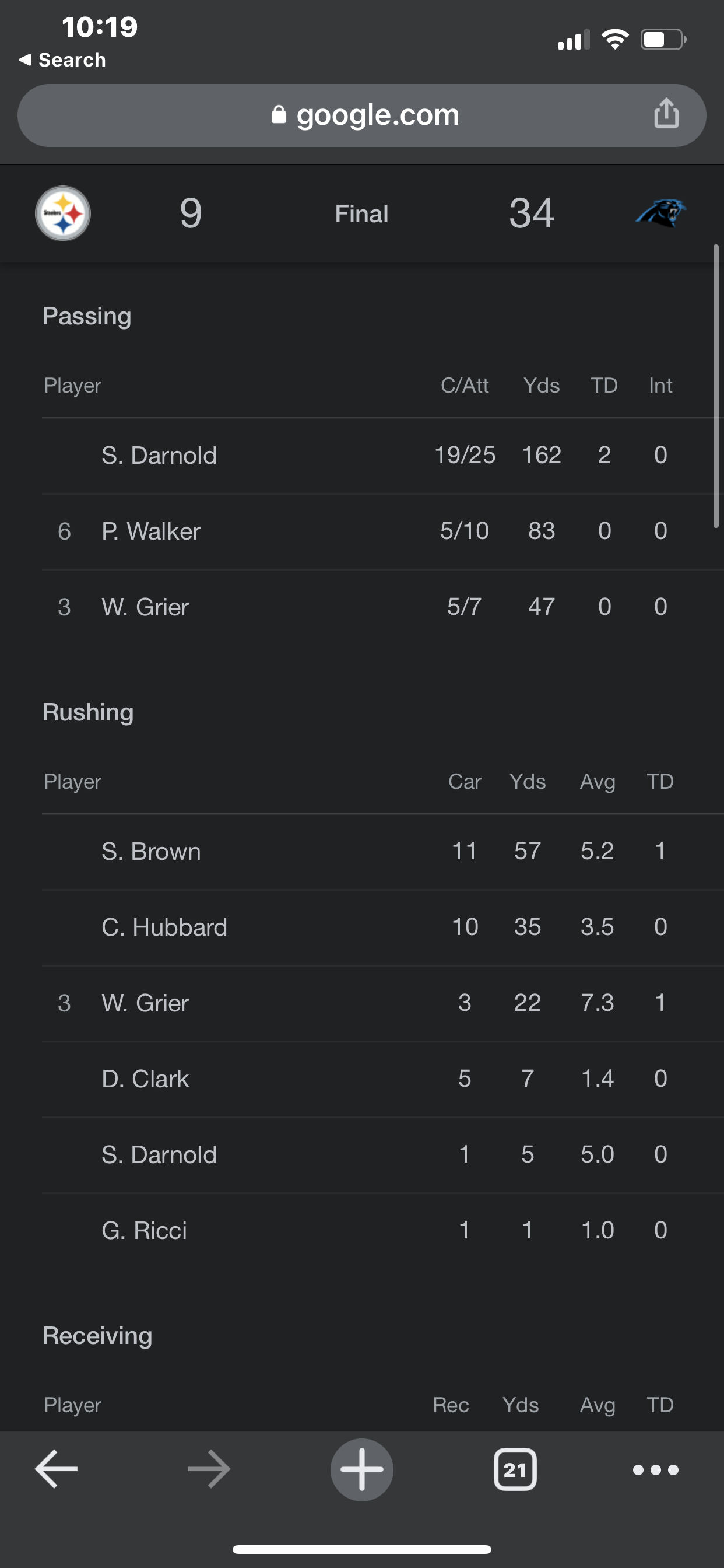Open a new tab with plus button
The image size is (724, 1568).
click(362, 1469)
